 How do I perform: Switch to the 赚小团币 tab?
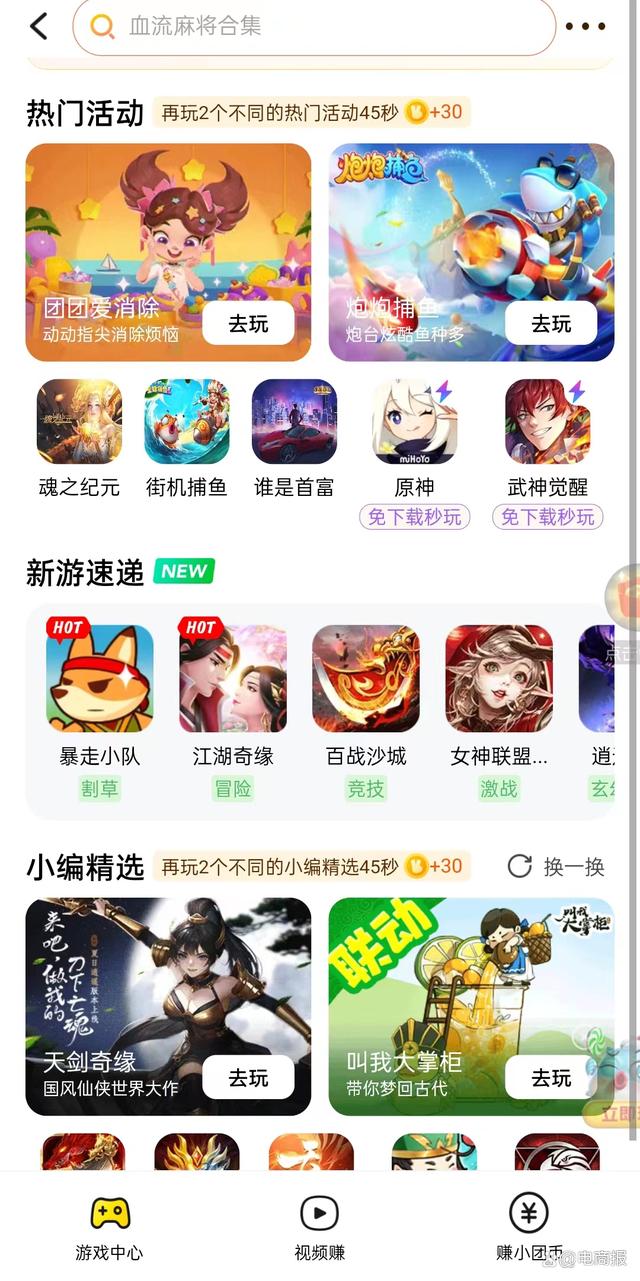tap(529, 1227)
